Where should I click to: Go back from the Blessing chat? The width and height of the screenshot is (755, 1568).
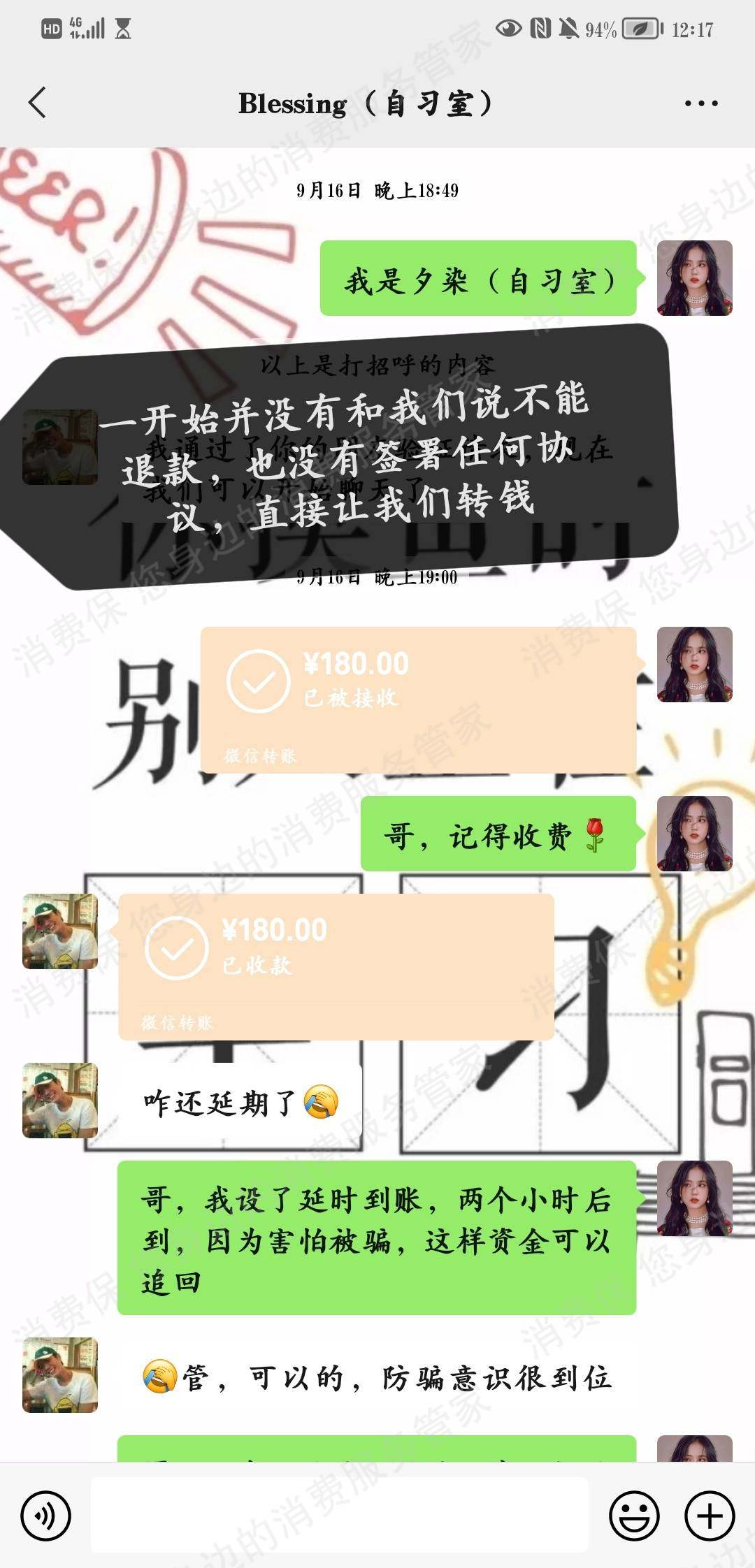38,103
